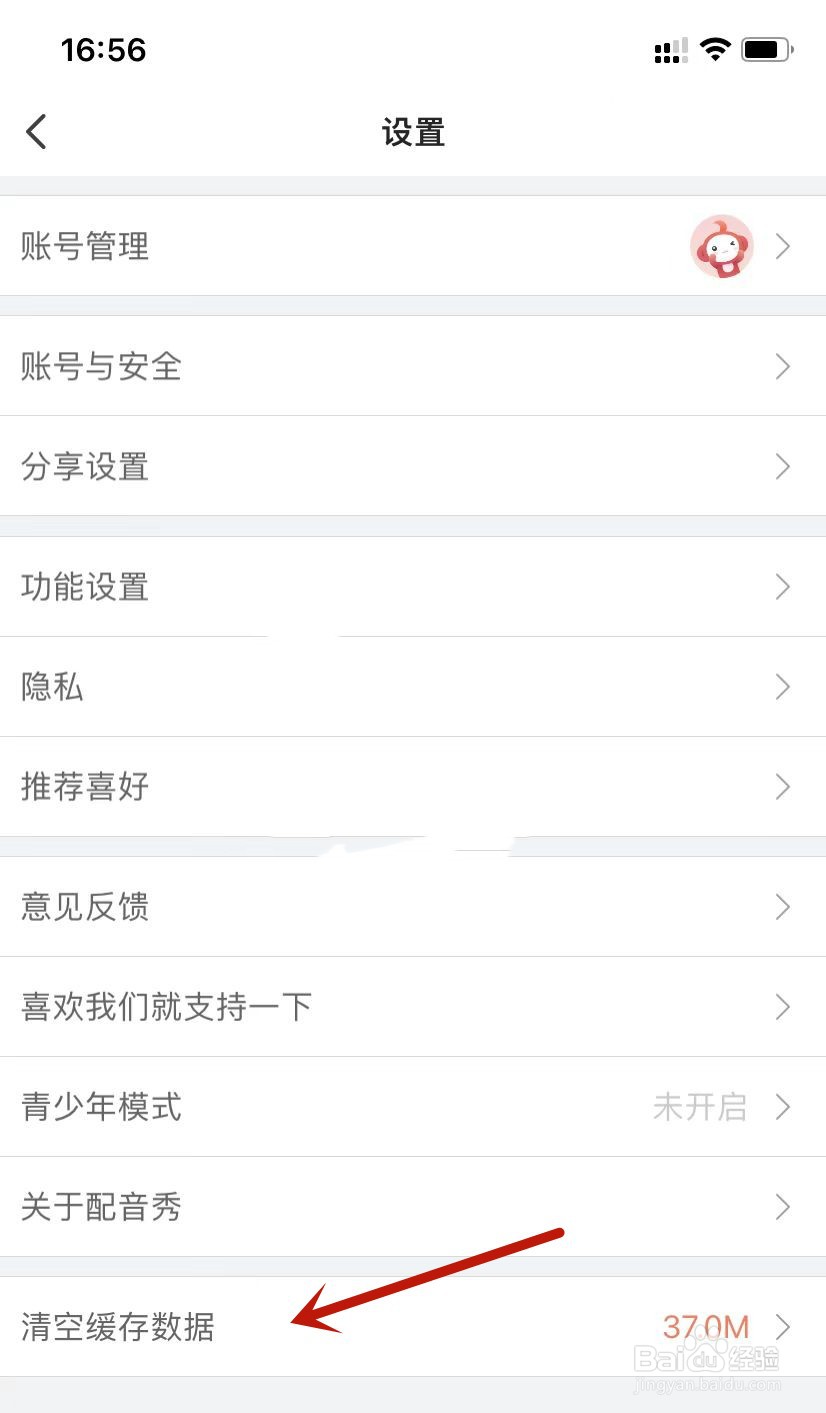Click the clock showing 16:56
This screenshot has height=1413, width=826.
coord(104,50)
